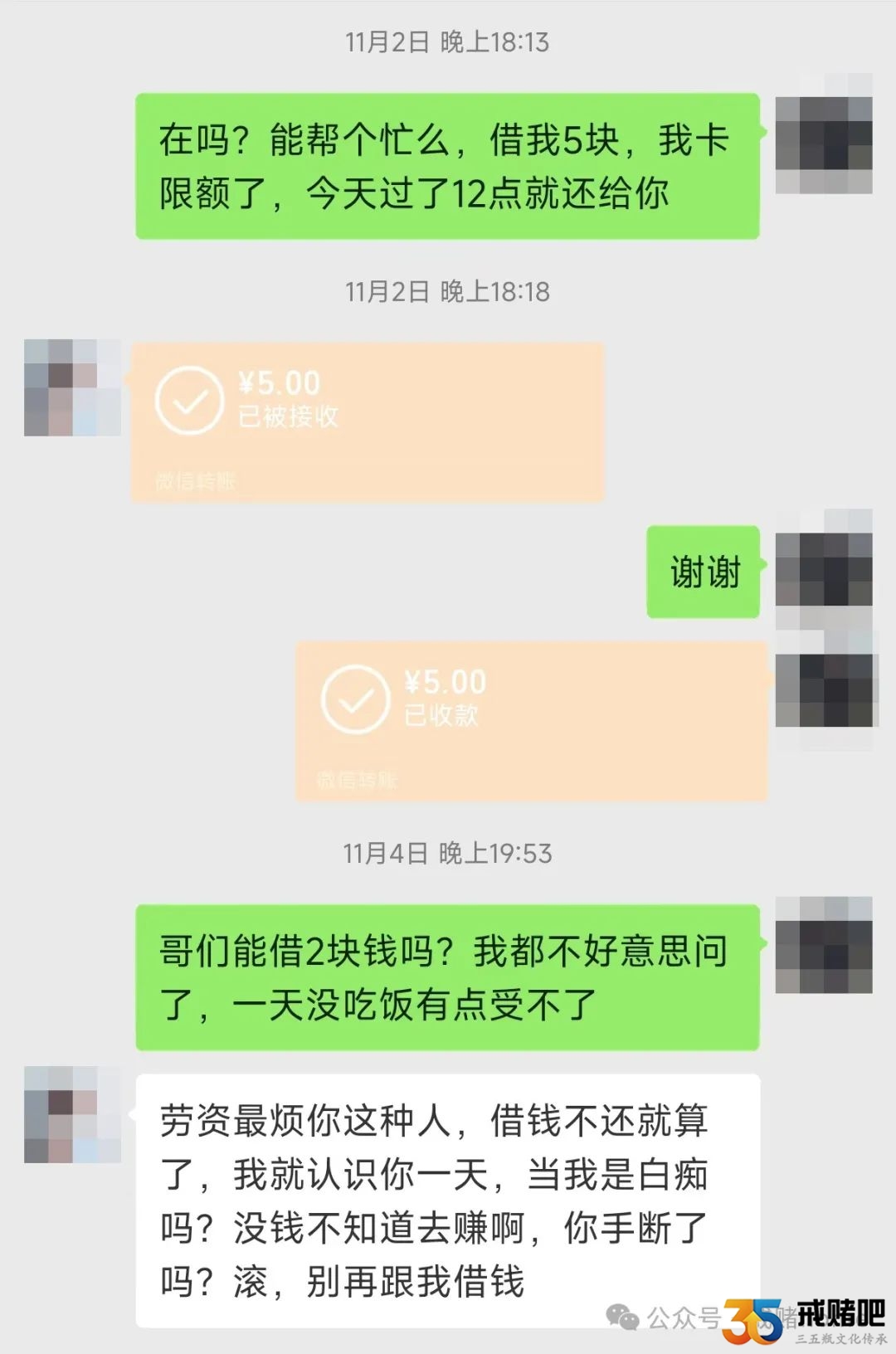Open the ¥5.00 transfer marked 已收款
This screenshot has width=896, height=1354.
click(531, 720)
